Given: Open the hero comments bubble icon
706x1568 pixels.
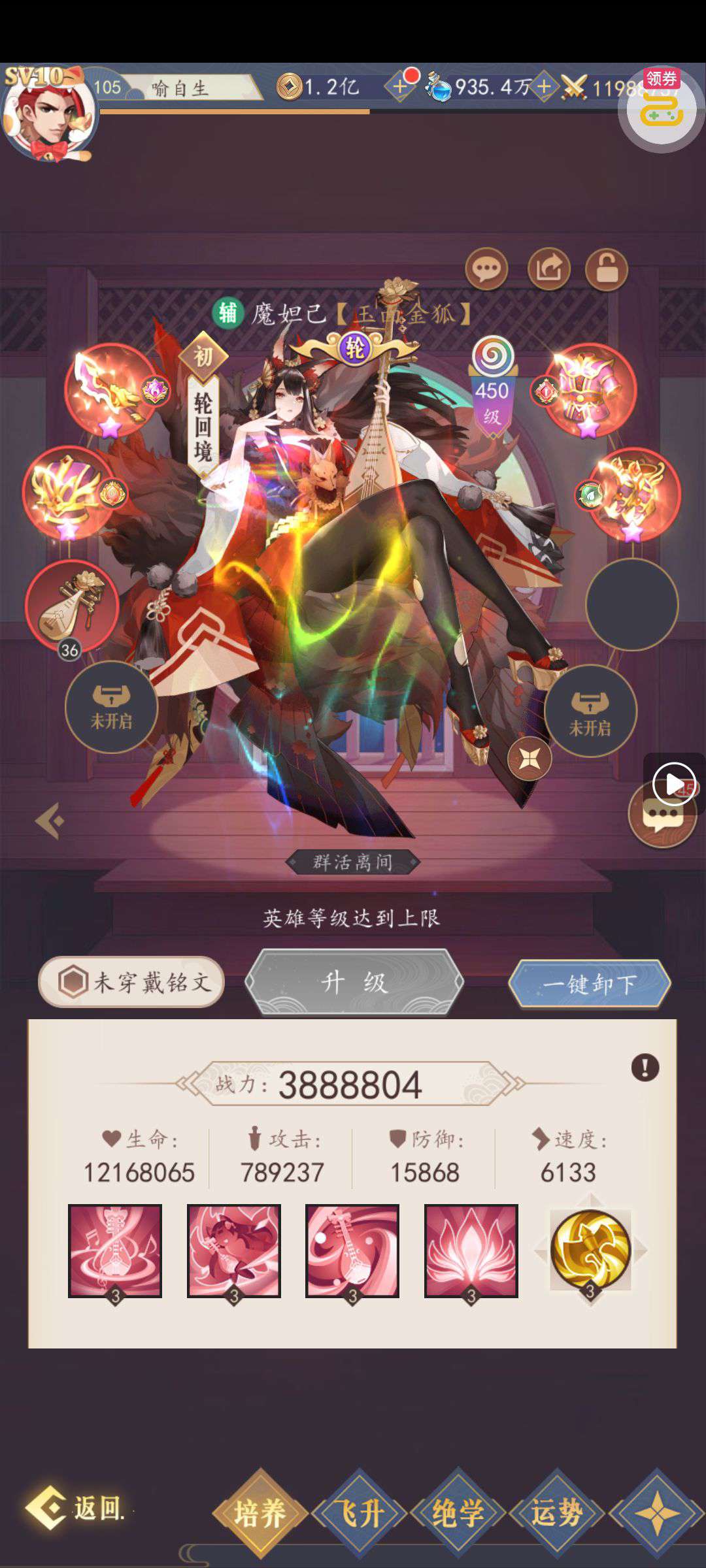Looking at the screenshot, I should (x=486, y=269).
